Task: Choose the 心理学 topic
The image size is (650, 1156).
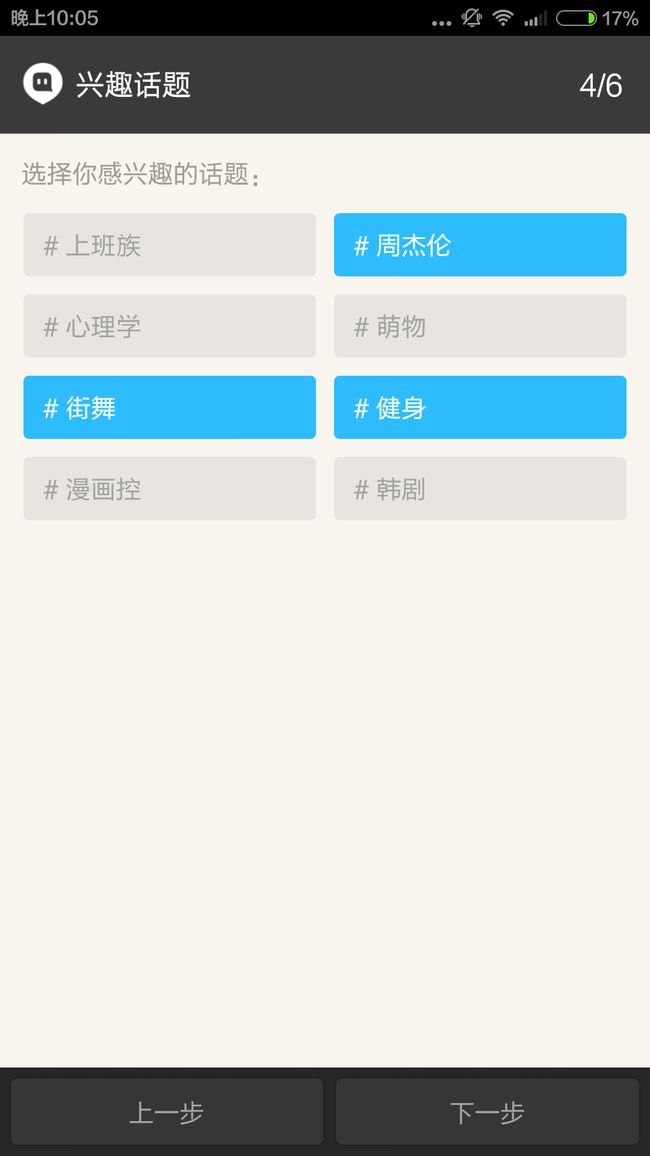Action: click(x=170, y=326)
